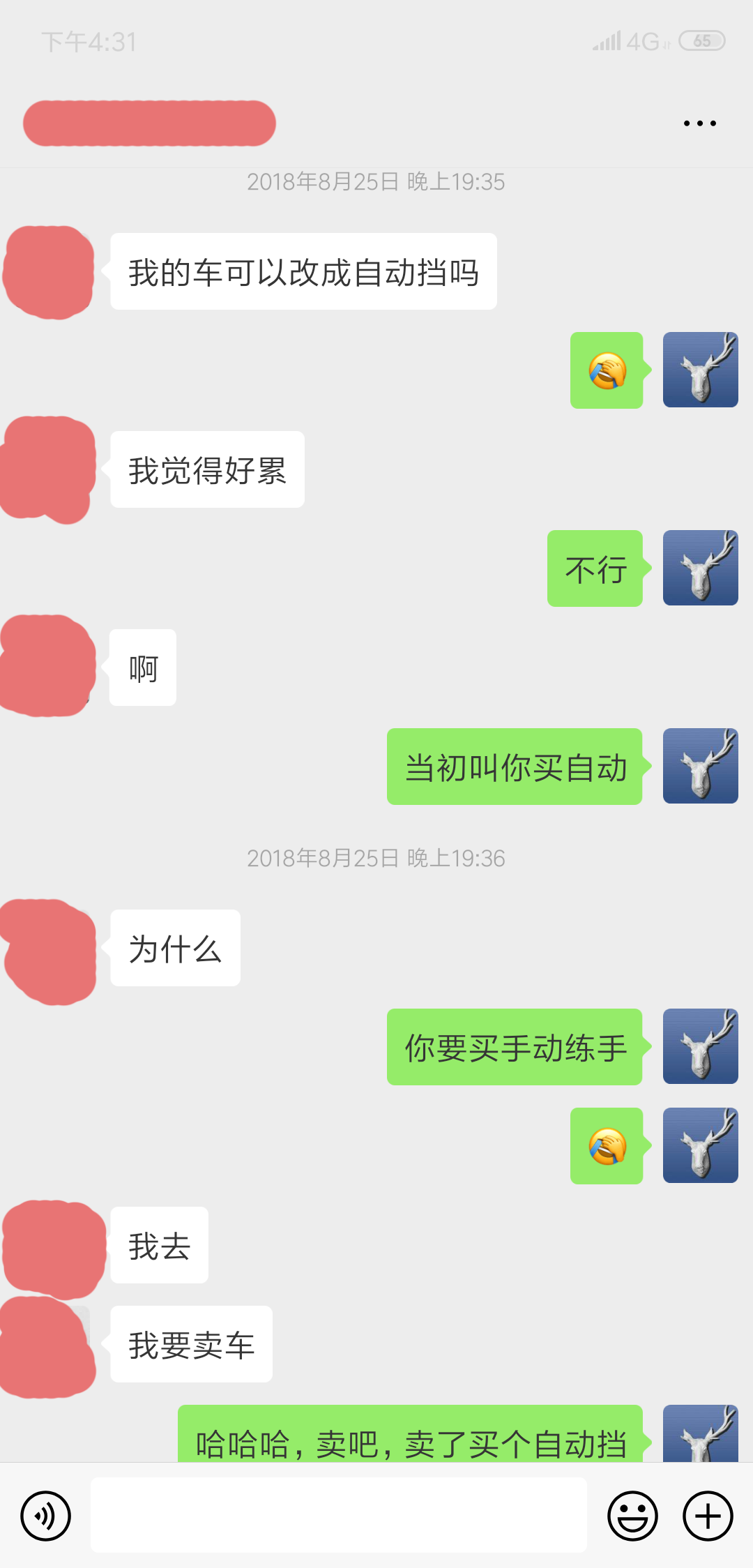
Task: Open the plus attachment menu
Action: [708, 1516]
